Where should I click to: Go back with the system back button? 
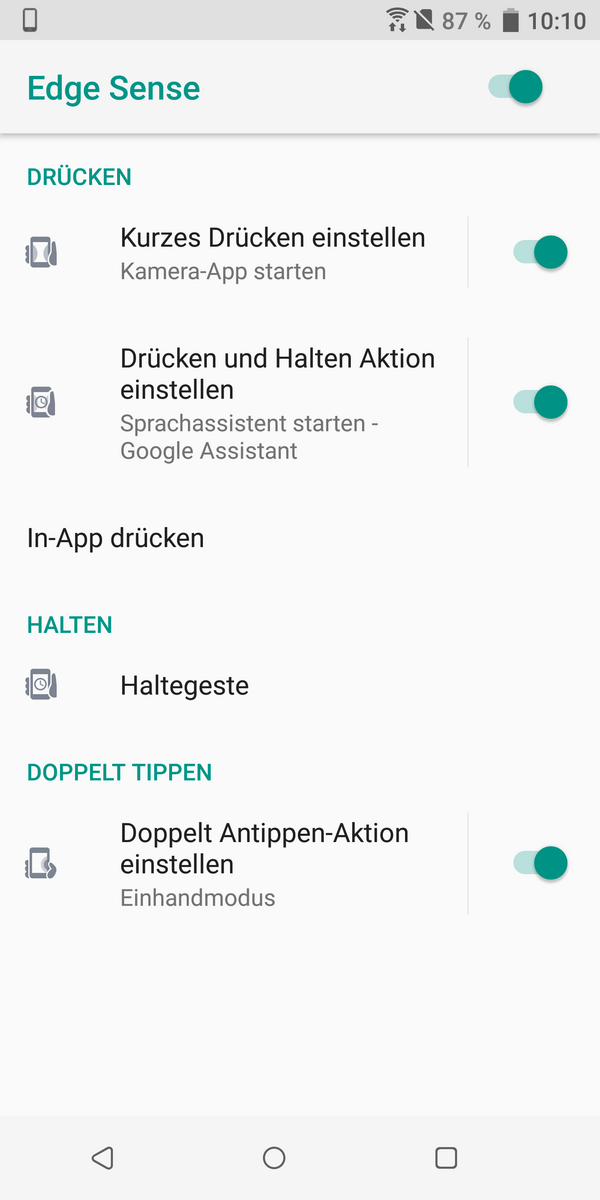[102, 1158]
